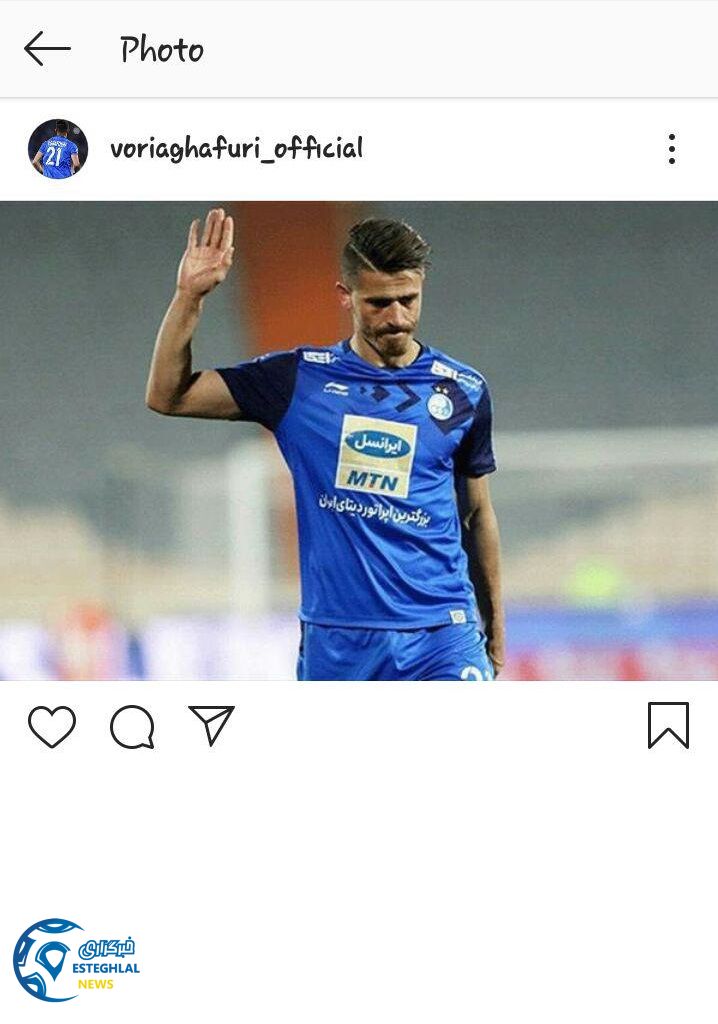Tap the post photo of the footballer
The height and width of the screenshot is (1024, 718).
click(359, 440)
